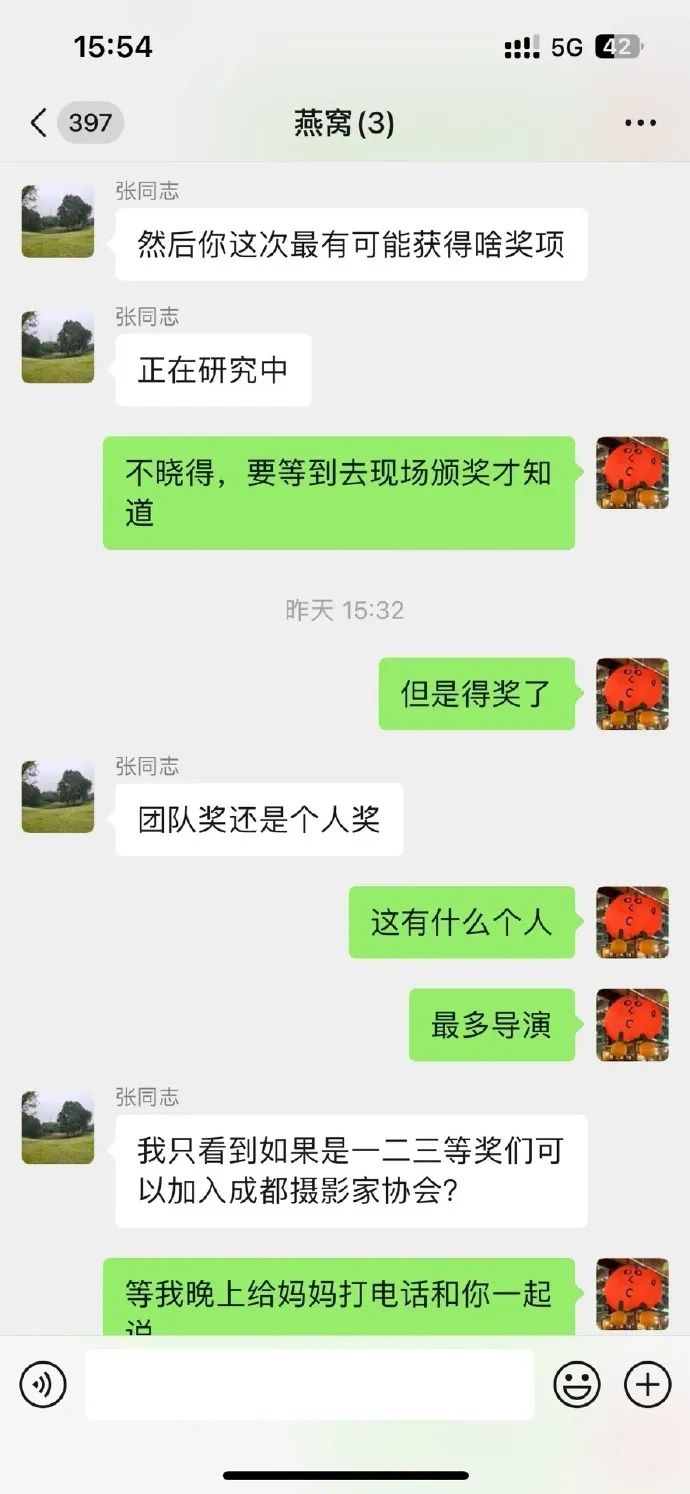690x1494 pixels.
Task: Go back to the chat list
Action: pyautogui.click(x=40, y=123)
